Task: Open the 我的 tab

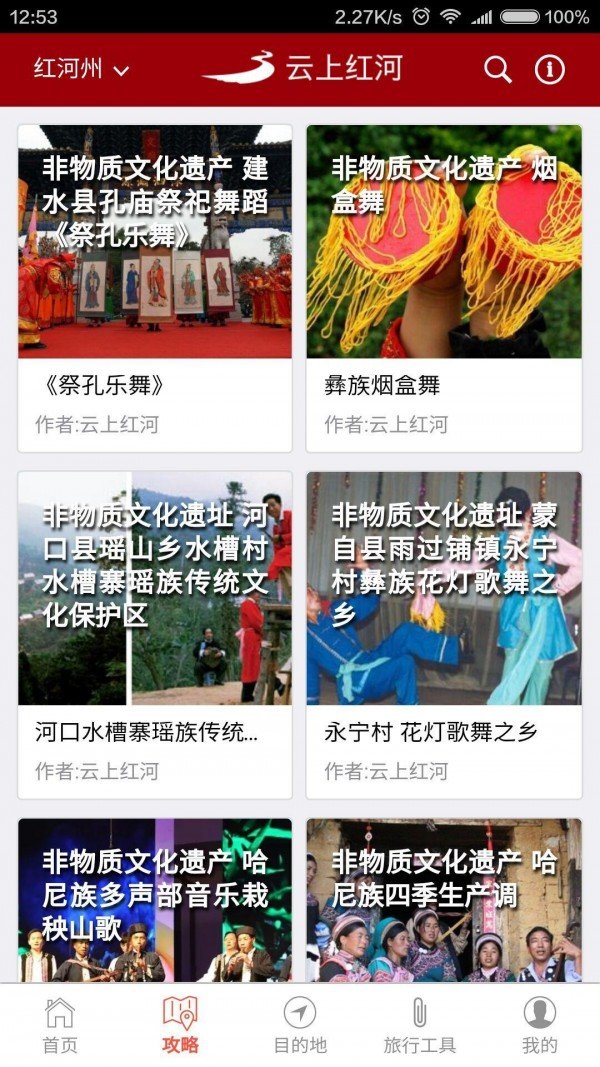Action: 539,1025
